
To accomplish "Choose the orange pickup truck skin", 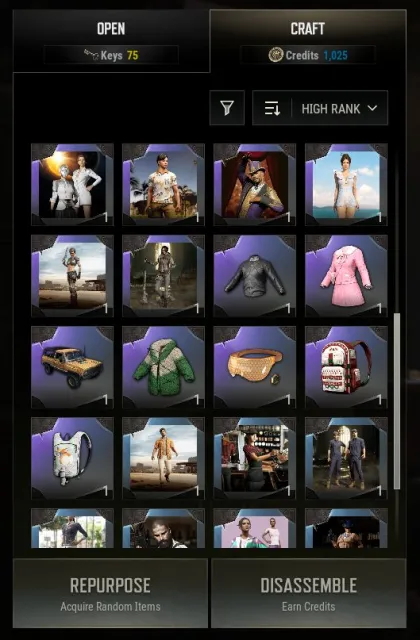I will [x=72, y=367].
